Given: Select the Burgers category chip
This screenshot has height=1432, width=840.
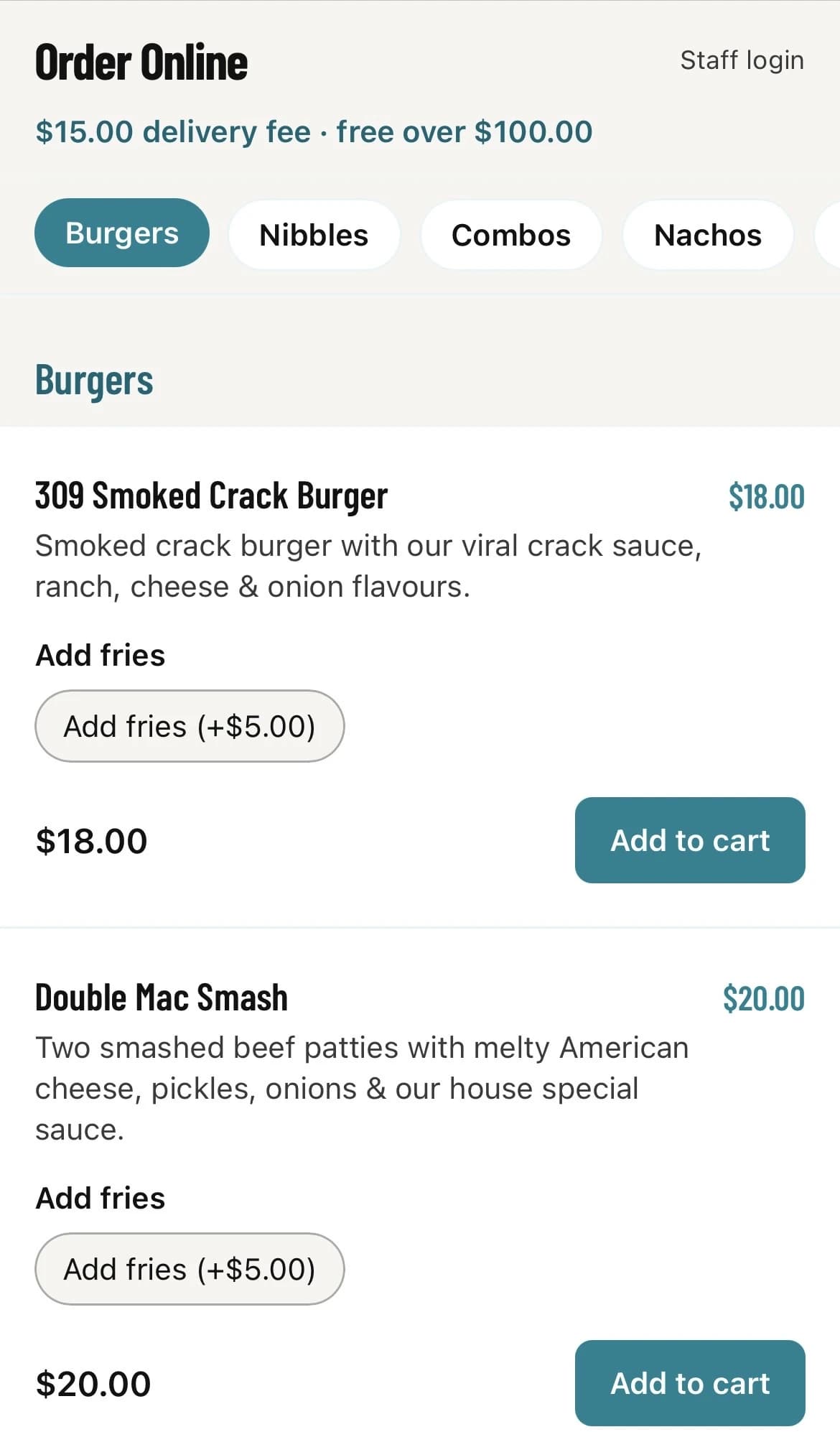Looking at the screenshot, I should coord(122,233).
